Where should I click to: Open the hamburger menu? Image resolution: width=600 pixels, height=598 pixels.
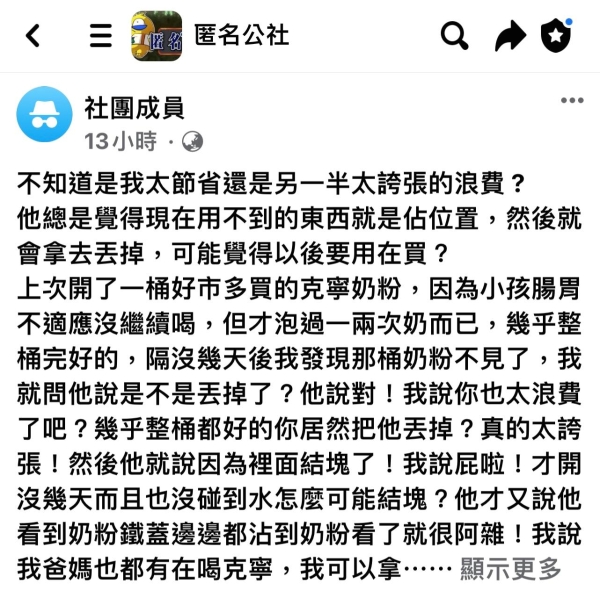pos(101,37)
